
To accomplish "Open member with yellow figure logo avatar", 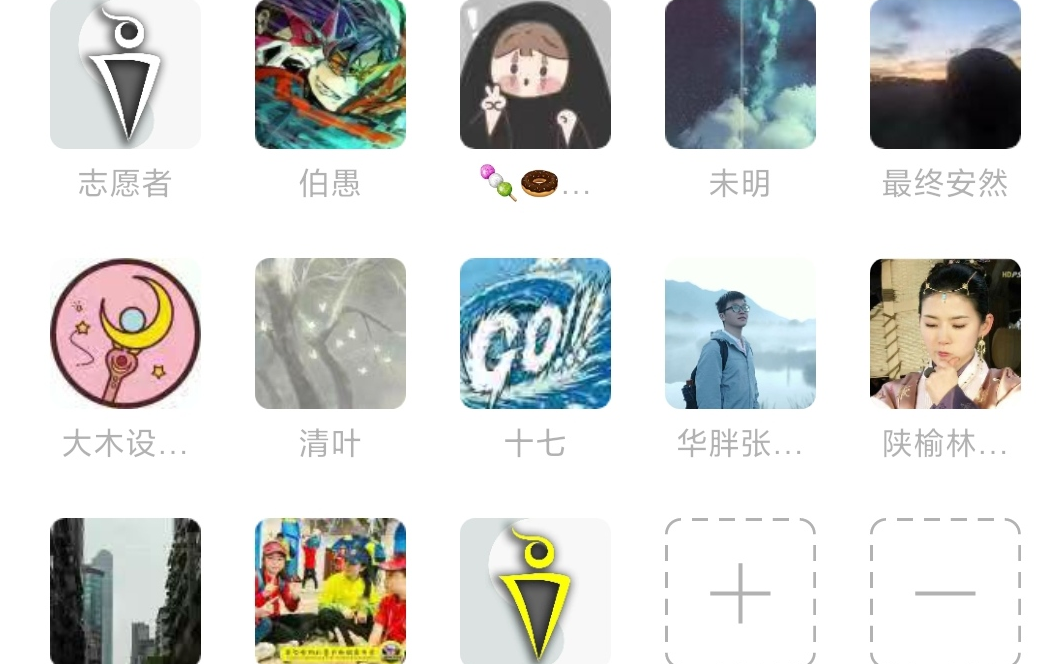I will (535, 592).
